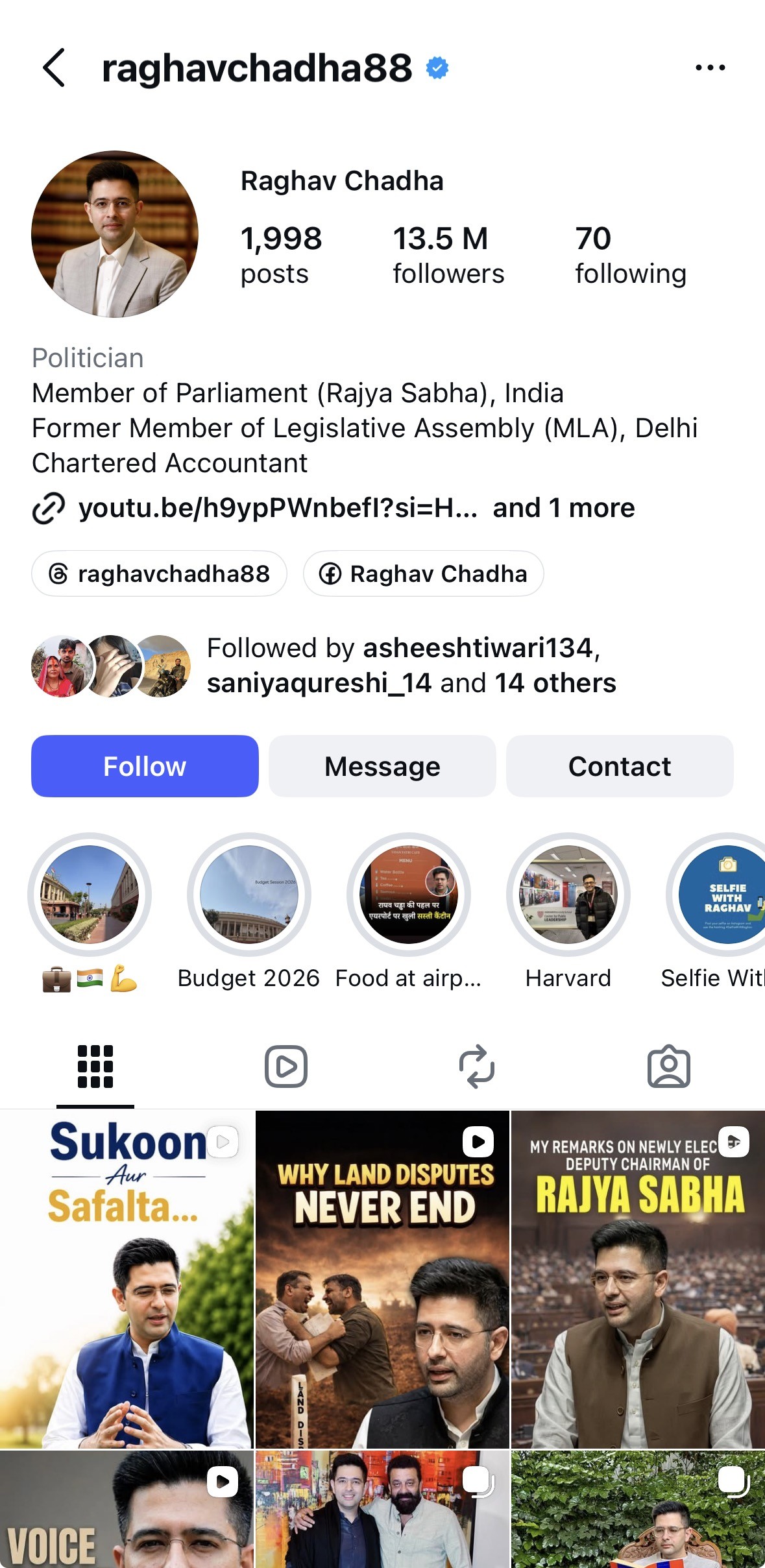
Task: Tap the Contact button
Action: coord(620,766)
